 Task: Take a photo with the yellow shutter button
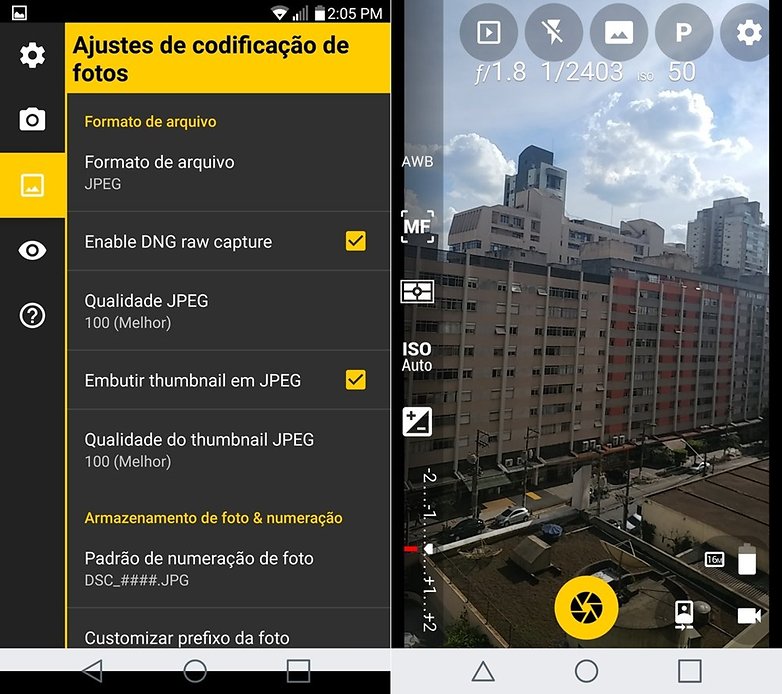[586, 606]
